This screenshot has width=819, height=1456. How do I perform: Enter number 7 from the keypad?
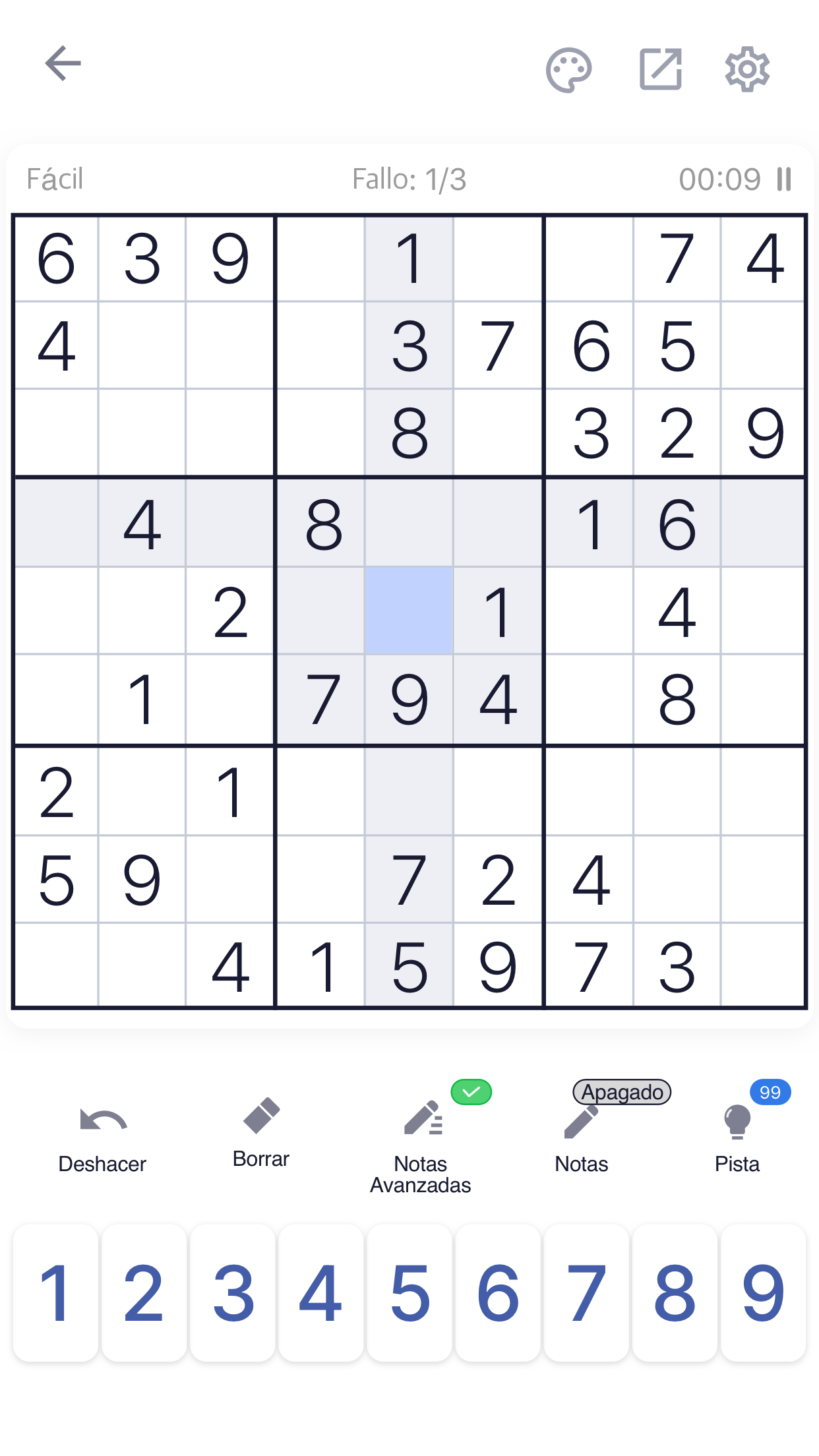point(586,1292)
